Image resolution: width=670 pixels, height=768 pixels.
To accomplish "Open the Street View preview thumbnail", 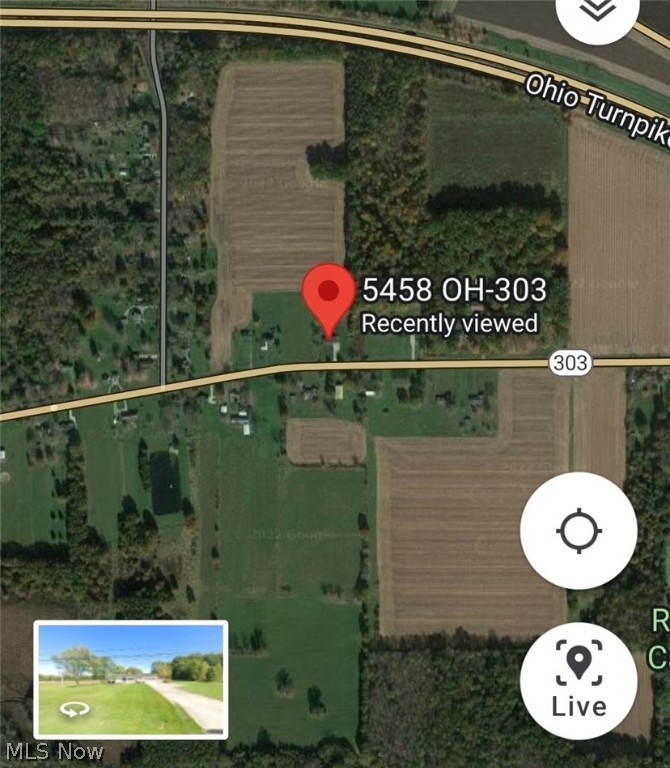I will (x=131, y=679).
